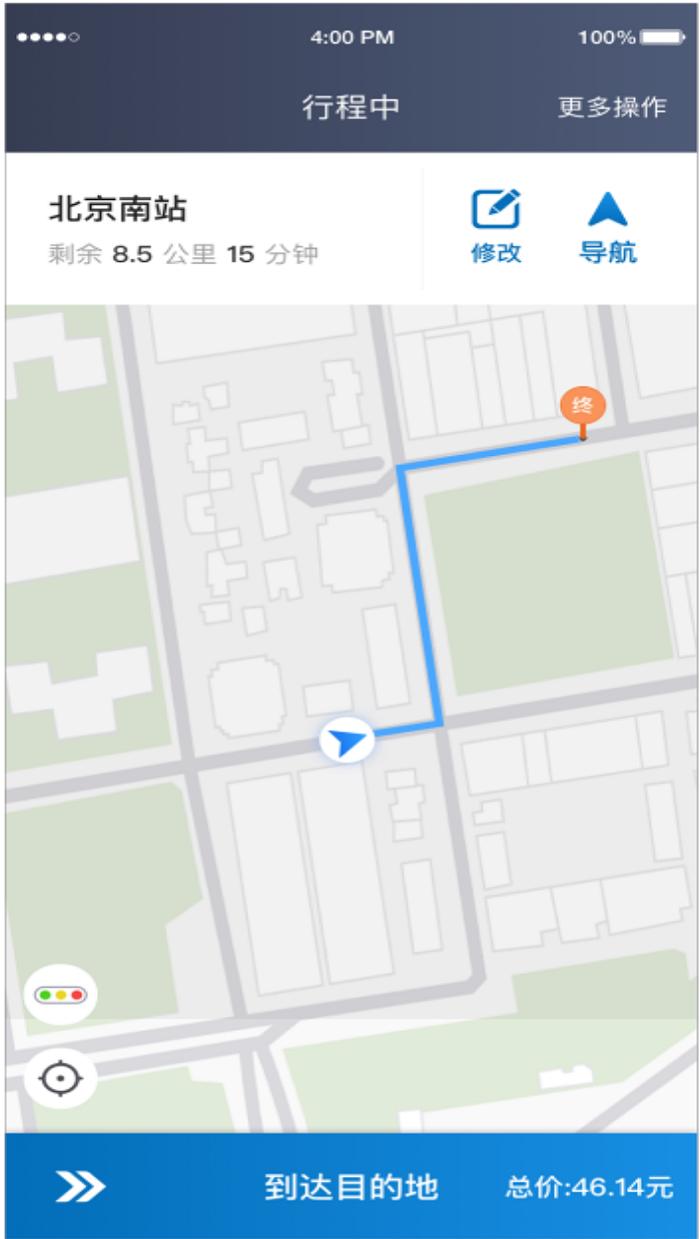
Task: Confirm 到达目的地 on the bottom bar
Action: click(350, 1187)
